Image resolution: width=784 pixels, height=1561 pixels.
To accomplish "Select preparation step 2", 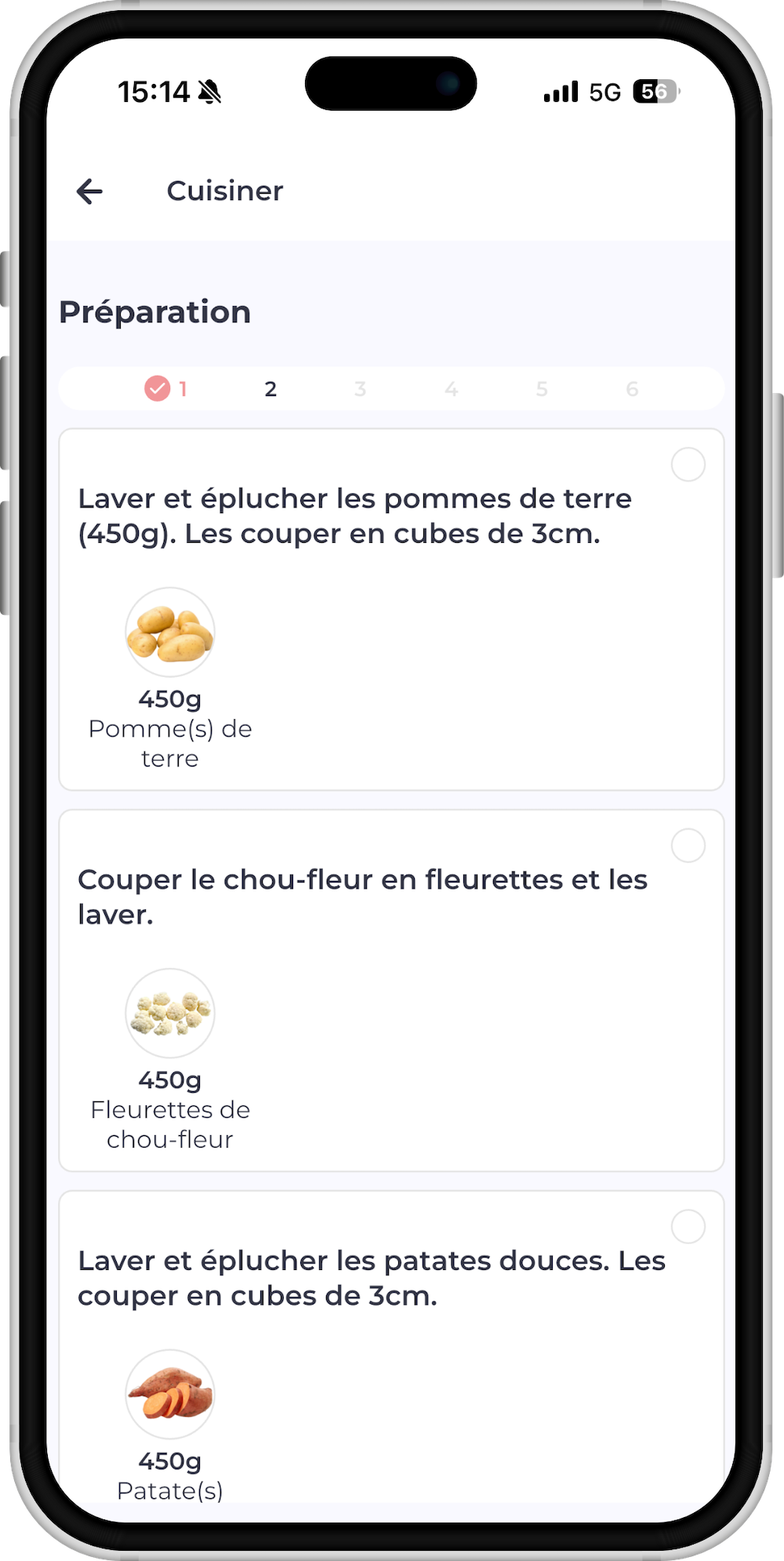I will pos(270,389).
